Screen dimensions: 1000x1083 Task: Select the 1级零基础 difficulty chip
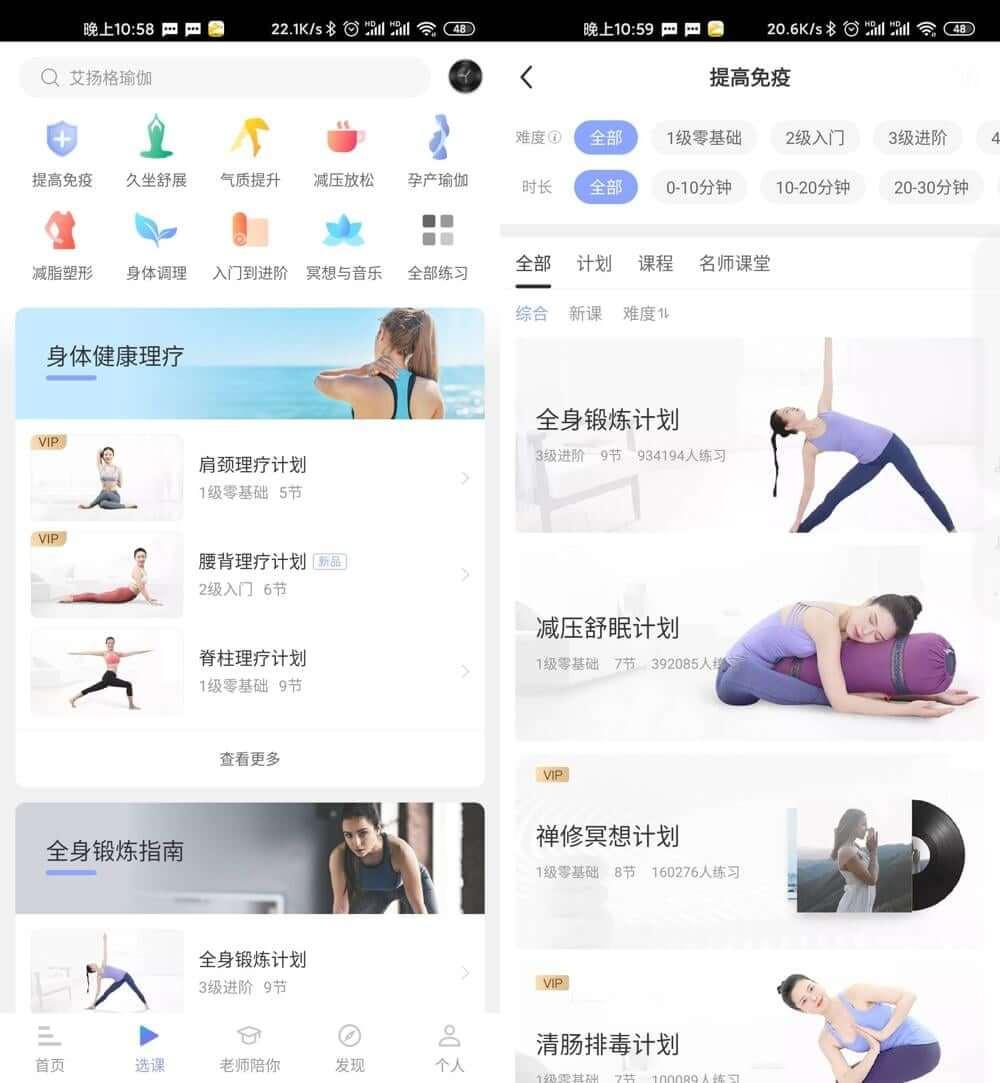(704, 138)
